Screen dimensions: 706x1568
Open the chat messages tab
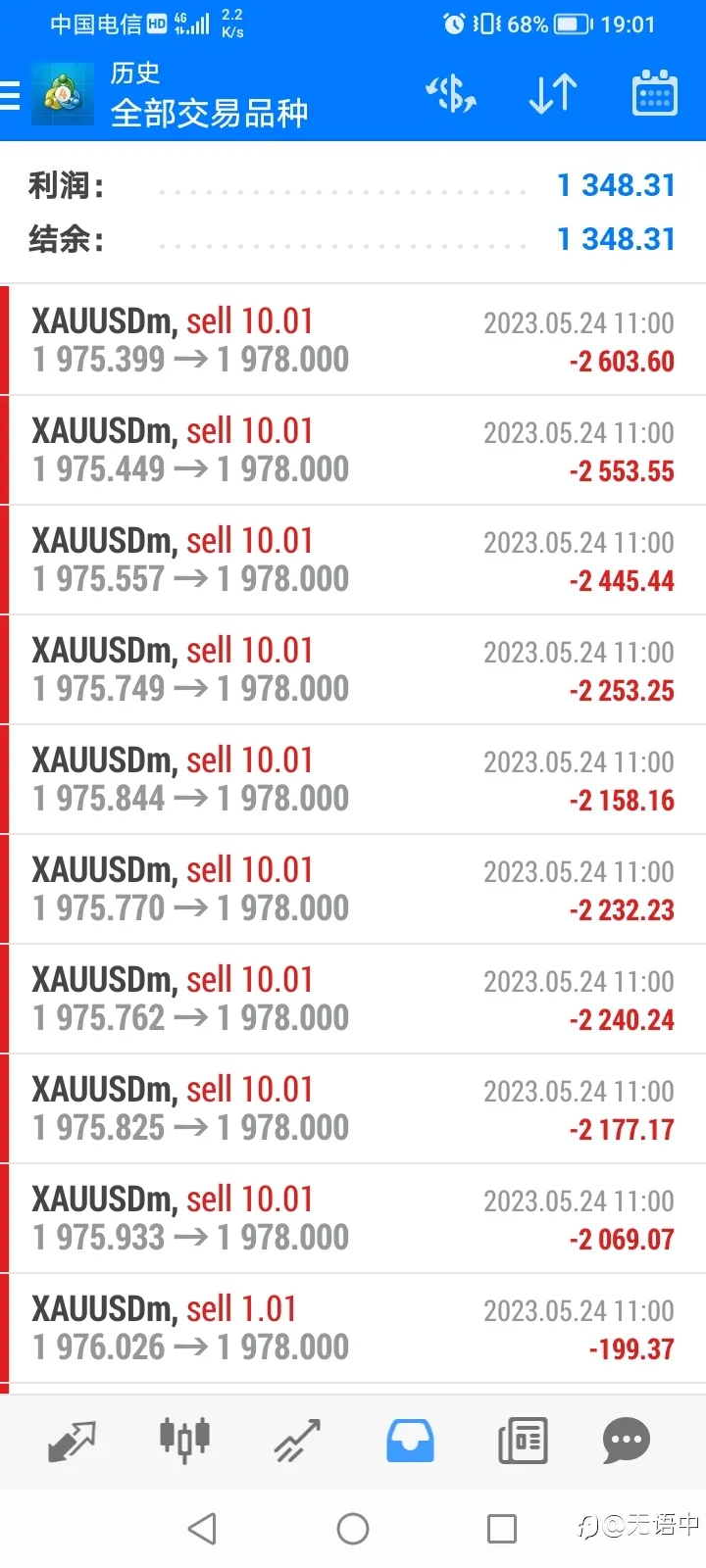(626, 1441)
